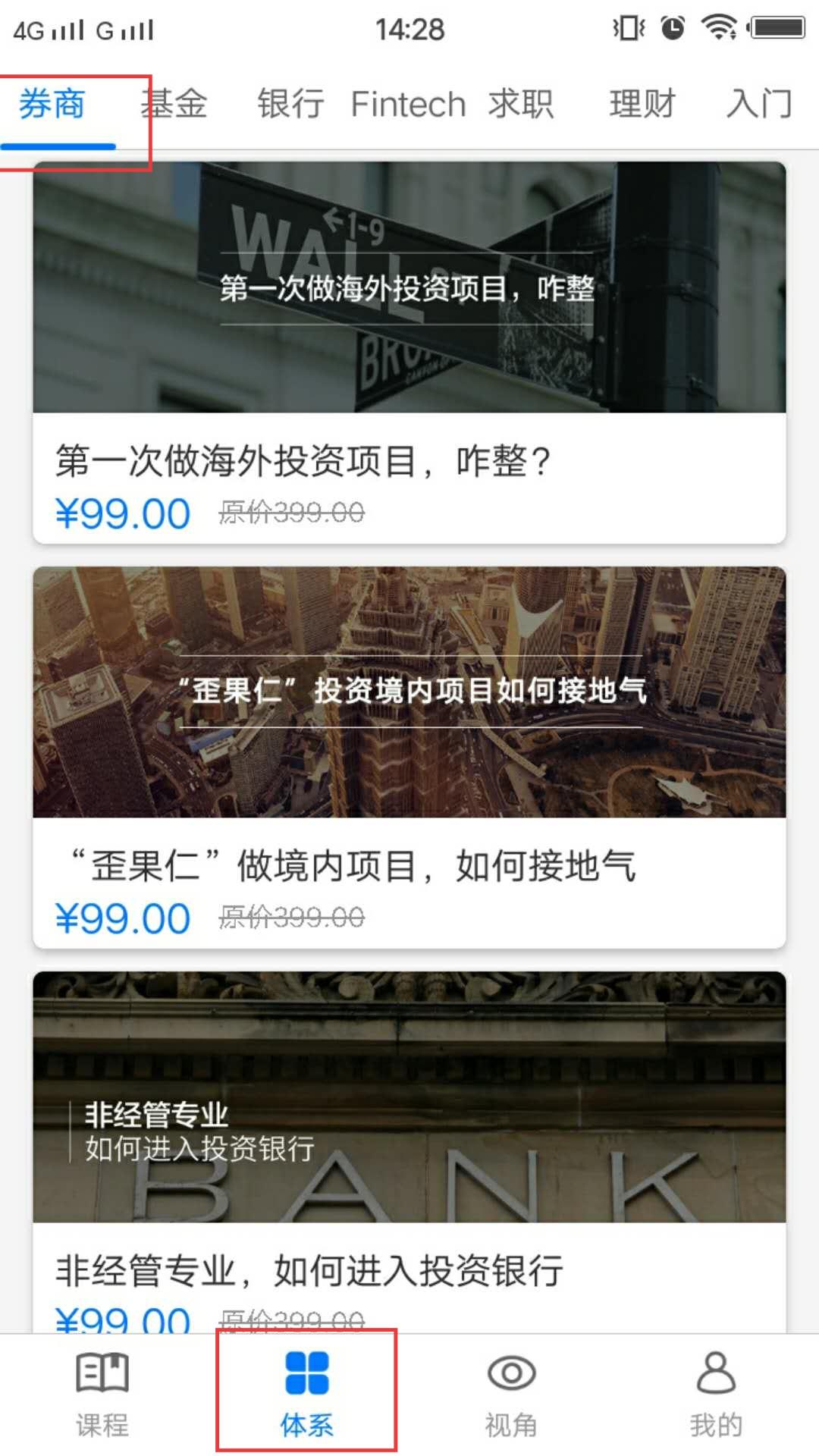Open the "歪果仁"做境内项目 course card
Screen dimensions: 819x1456
click(409, 758)
